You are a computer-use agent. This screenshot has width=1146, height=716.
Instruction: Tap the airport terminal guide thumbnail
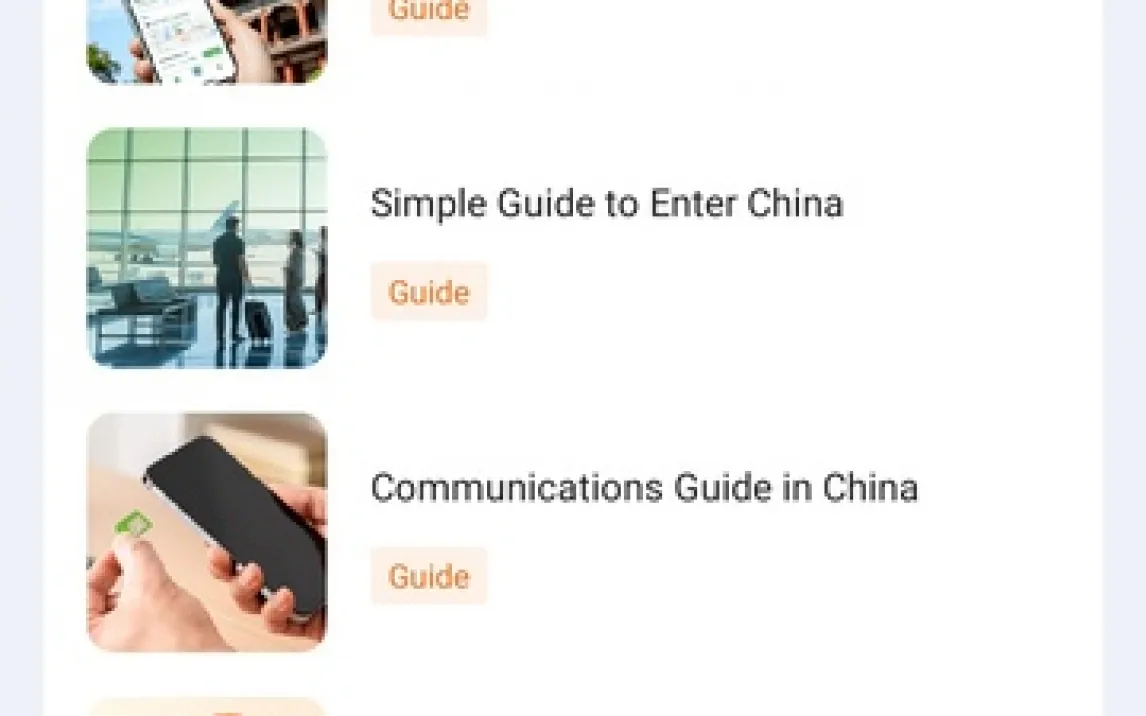tap(207, 248)
